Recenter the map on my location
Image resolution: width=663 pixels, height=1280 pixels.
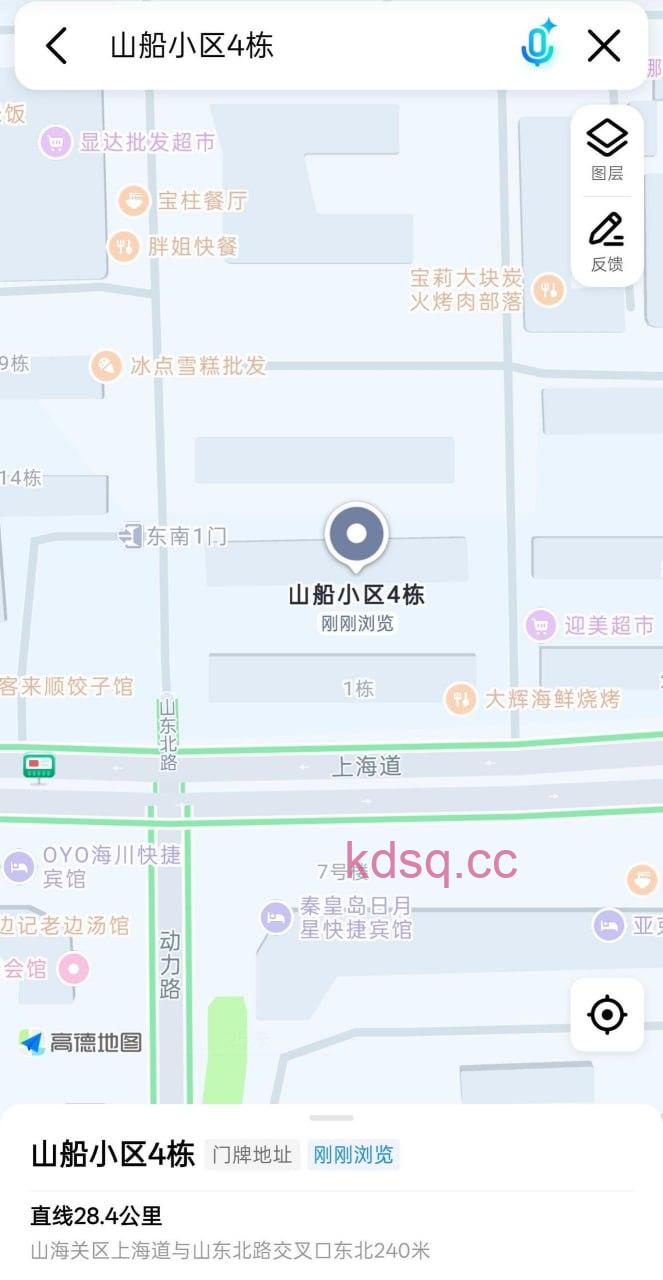tap(607, 1015)
